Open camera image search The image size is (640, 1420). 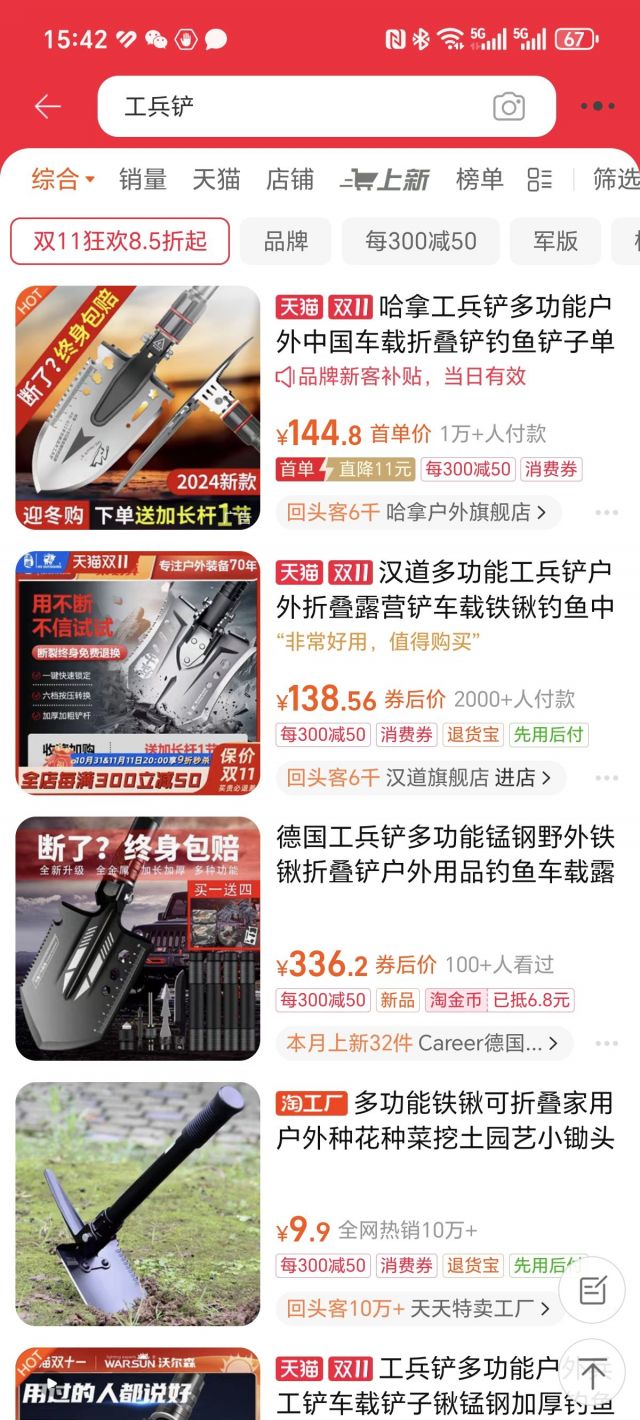click(509, 107)
